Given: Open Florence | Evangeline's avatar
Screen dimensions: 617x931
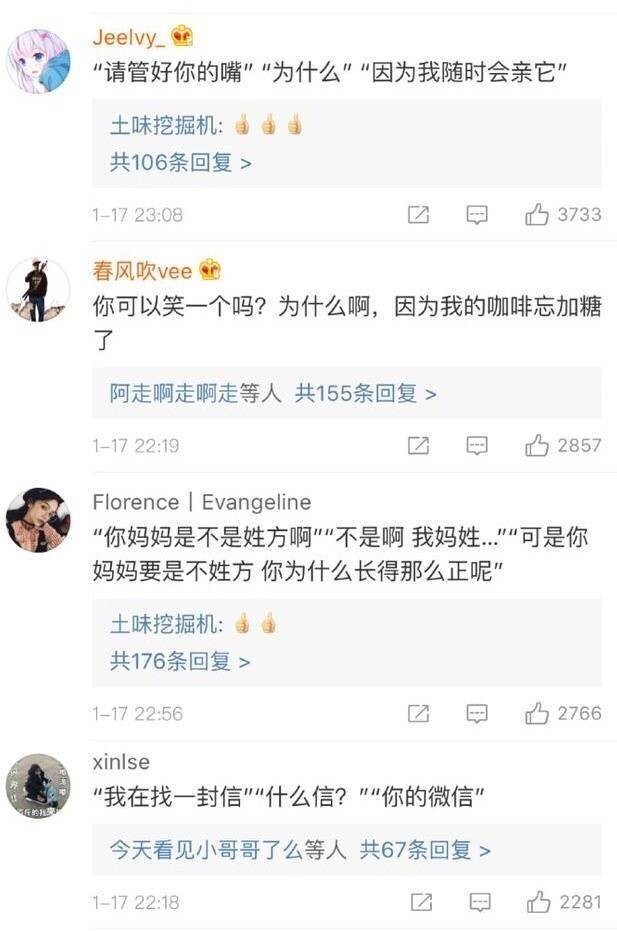Looking at the screenshot, I should (x=38, y=519).
